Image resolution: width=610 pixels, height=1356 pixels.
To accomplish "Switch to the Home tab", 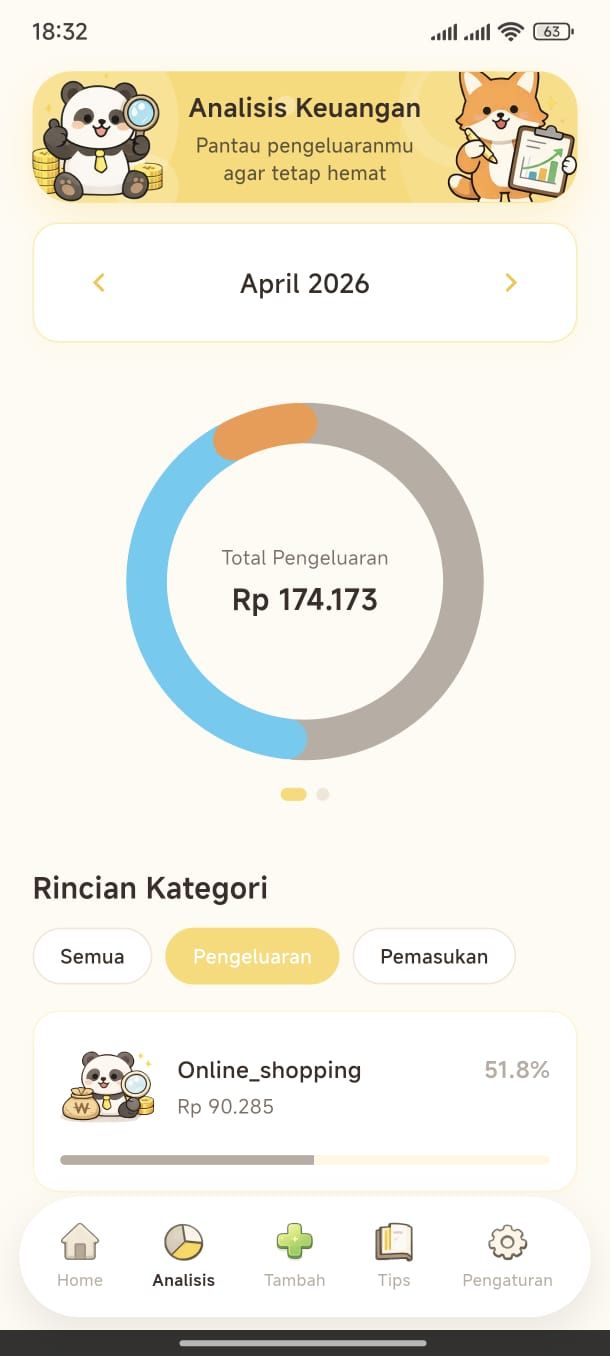I will 80,1256.
